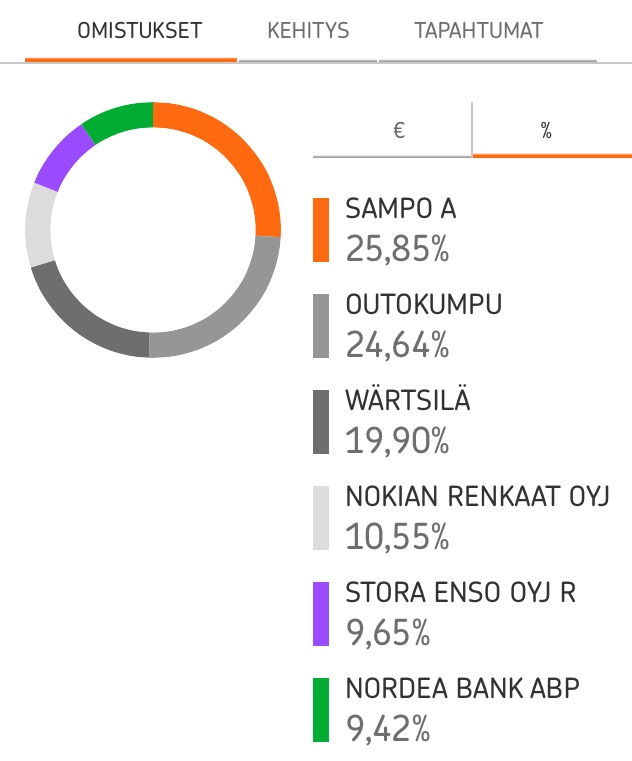This screenshot has width=632, height=761.
Task: Open the Outokumpu holding
Action: click(422, 325)
